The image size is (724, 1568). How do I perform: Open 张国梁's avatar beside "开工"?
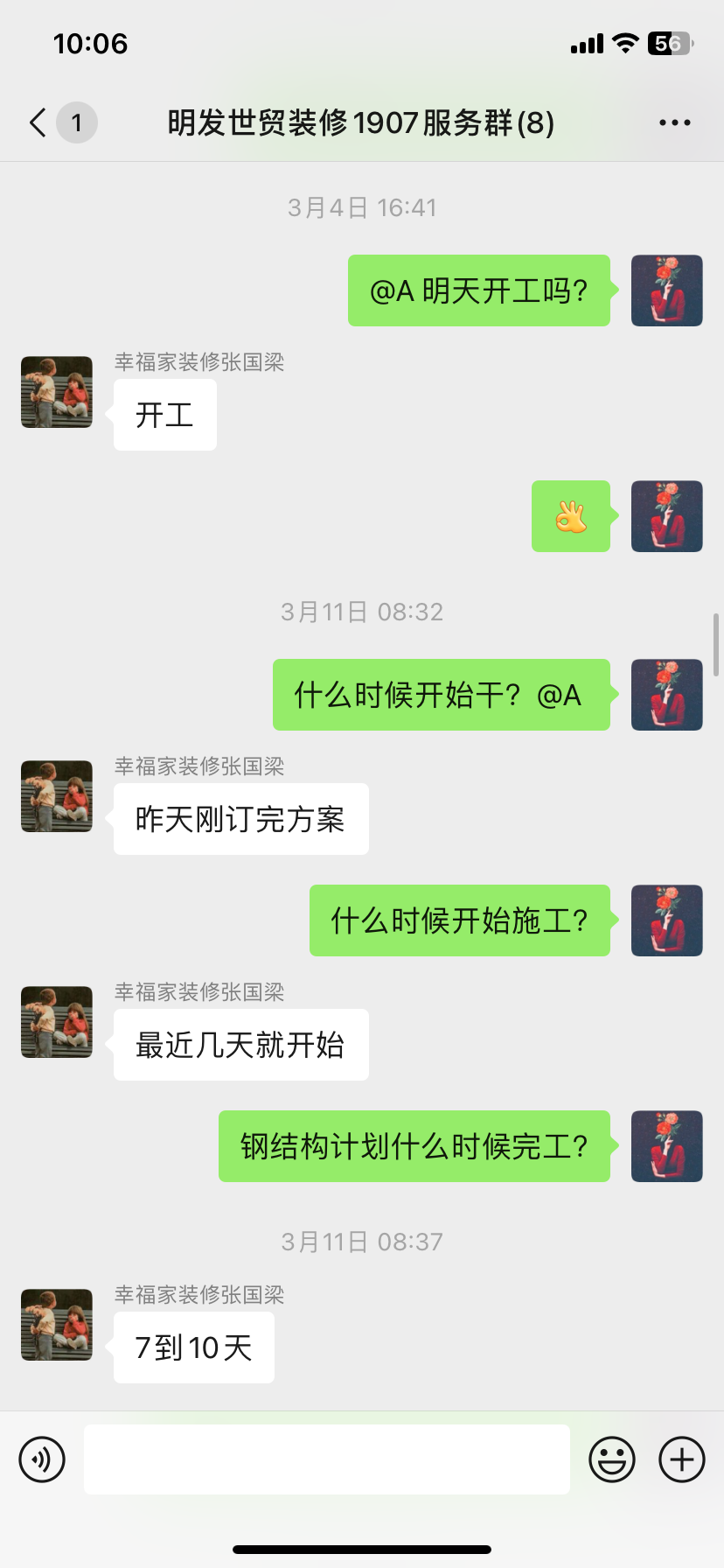pyautogui.click(x=57, y=392)
